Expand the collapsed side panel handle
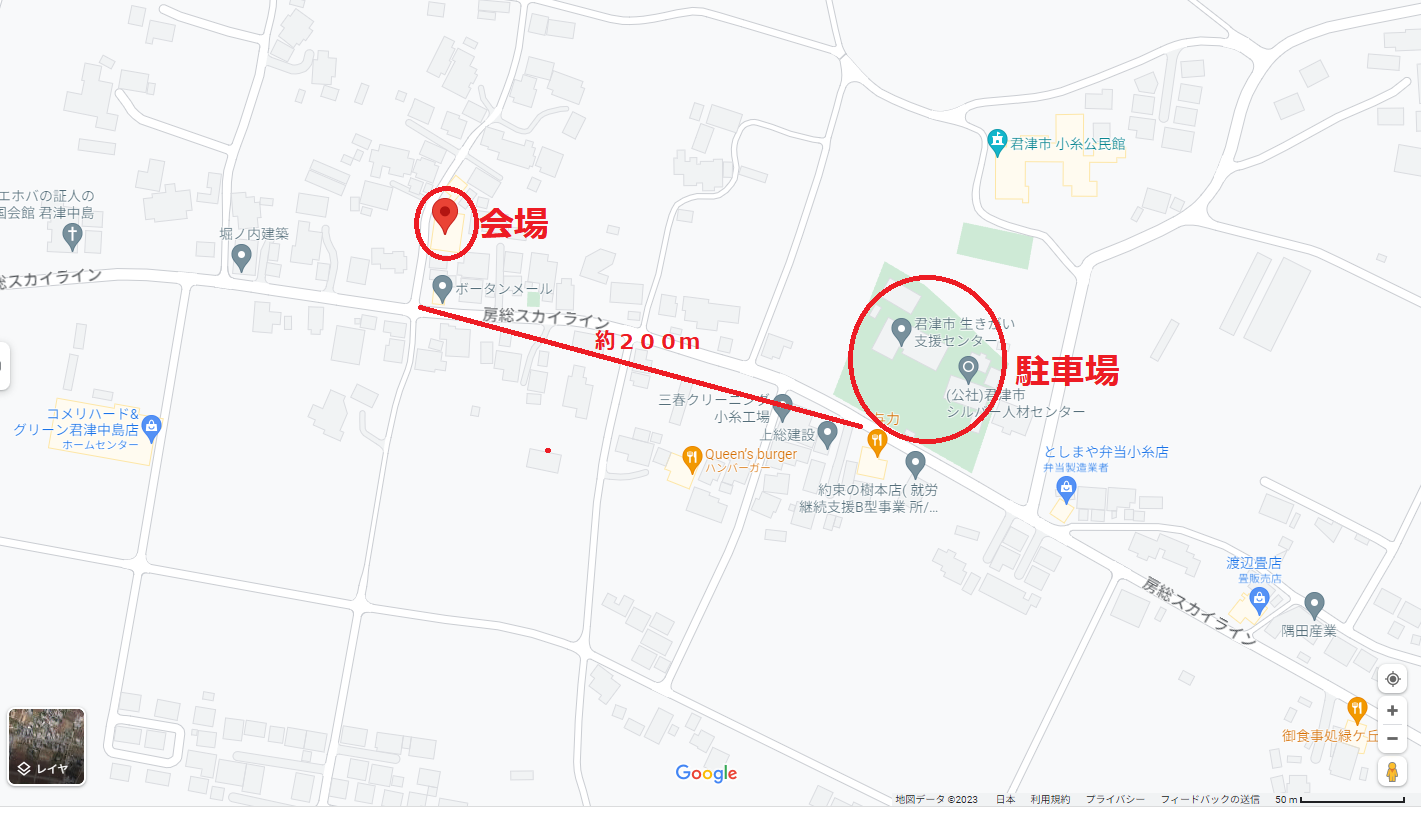1421x813 pixels. (x=4, y=366)
